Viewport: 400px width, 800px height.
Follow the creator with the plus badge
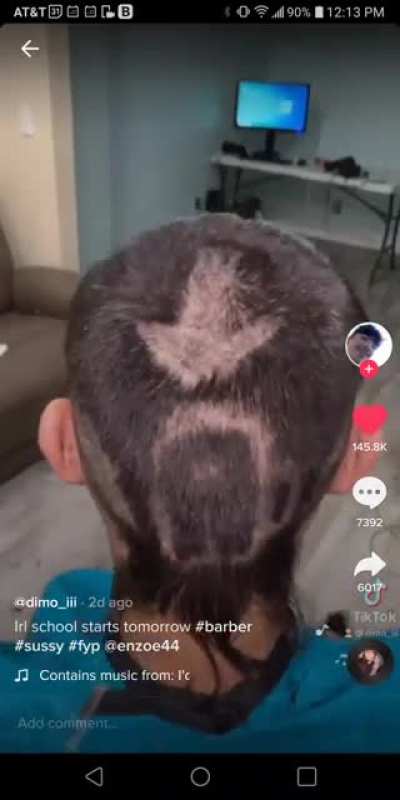369,368
